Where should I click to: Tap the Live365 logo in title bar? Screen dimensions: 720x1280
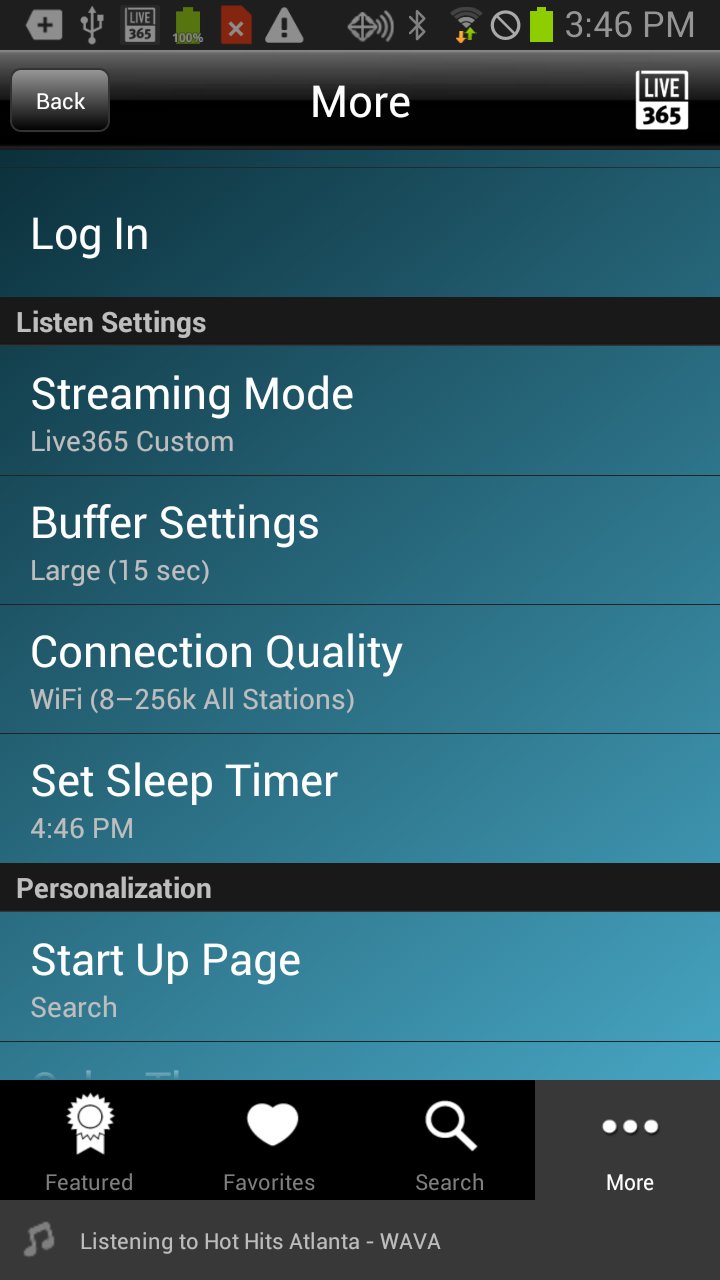tap(663, 100)
